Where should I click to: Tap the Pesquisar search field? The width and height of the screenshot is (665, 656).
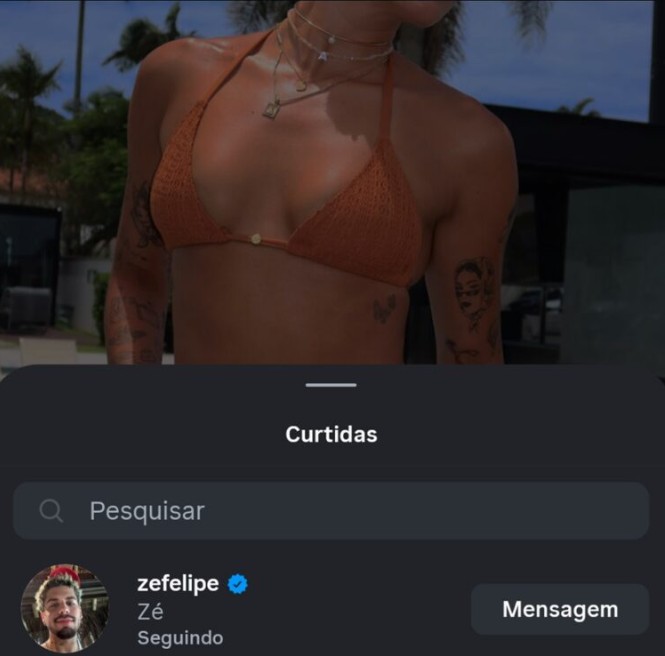[x=331, y=511]
